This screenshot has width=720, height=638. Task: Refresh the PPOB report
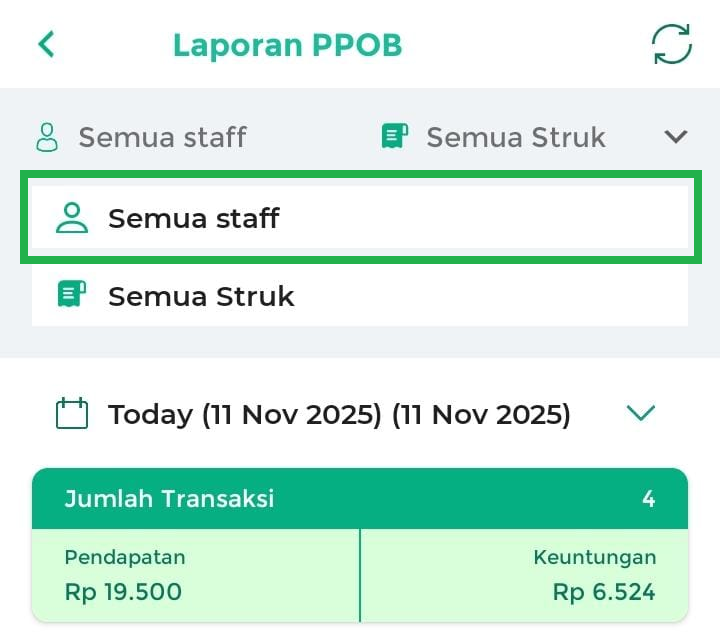pos(671,45)
